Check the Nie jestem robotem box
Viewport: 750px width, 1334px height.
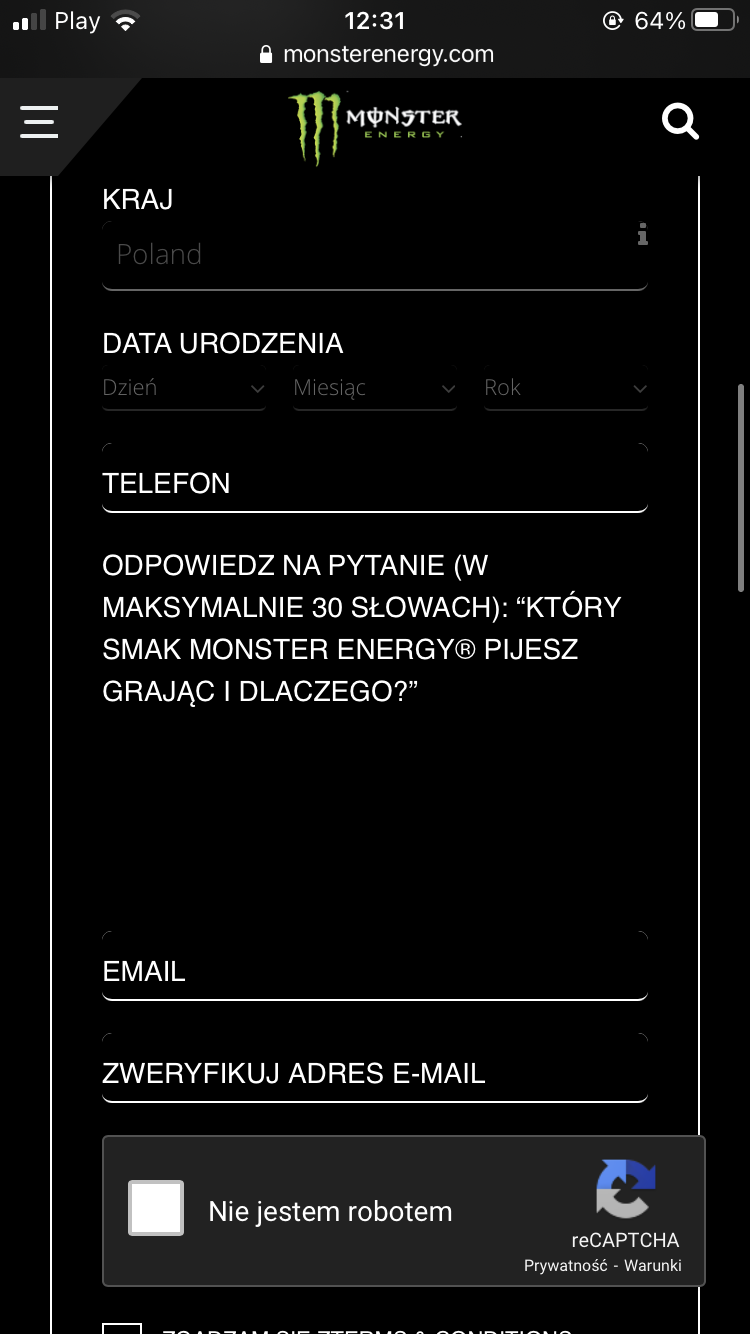click(156, 1209)
